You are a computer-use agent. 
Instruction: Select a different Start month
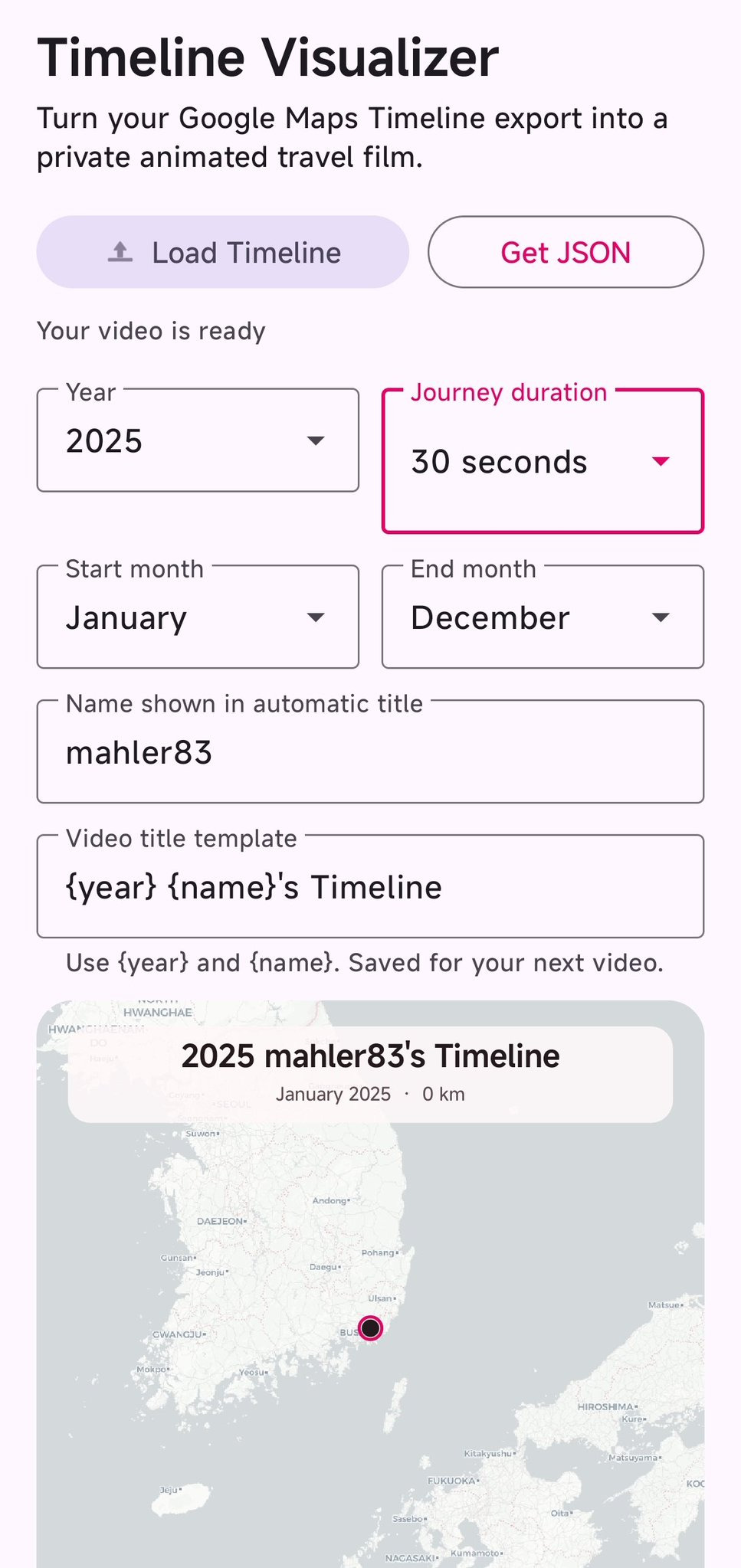tap(198, 617)
